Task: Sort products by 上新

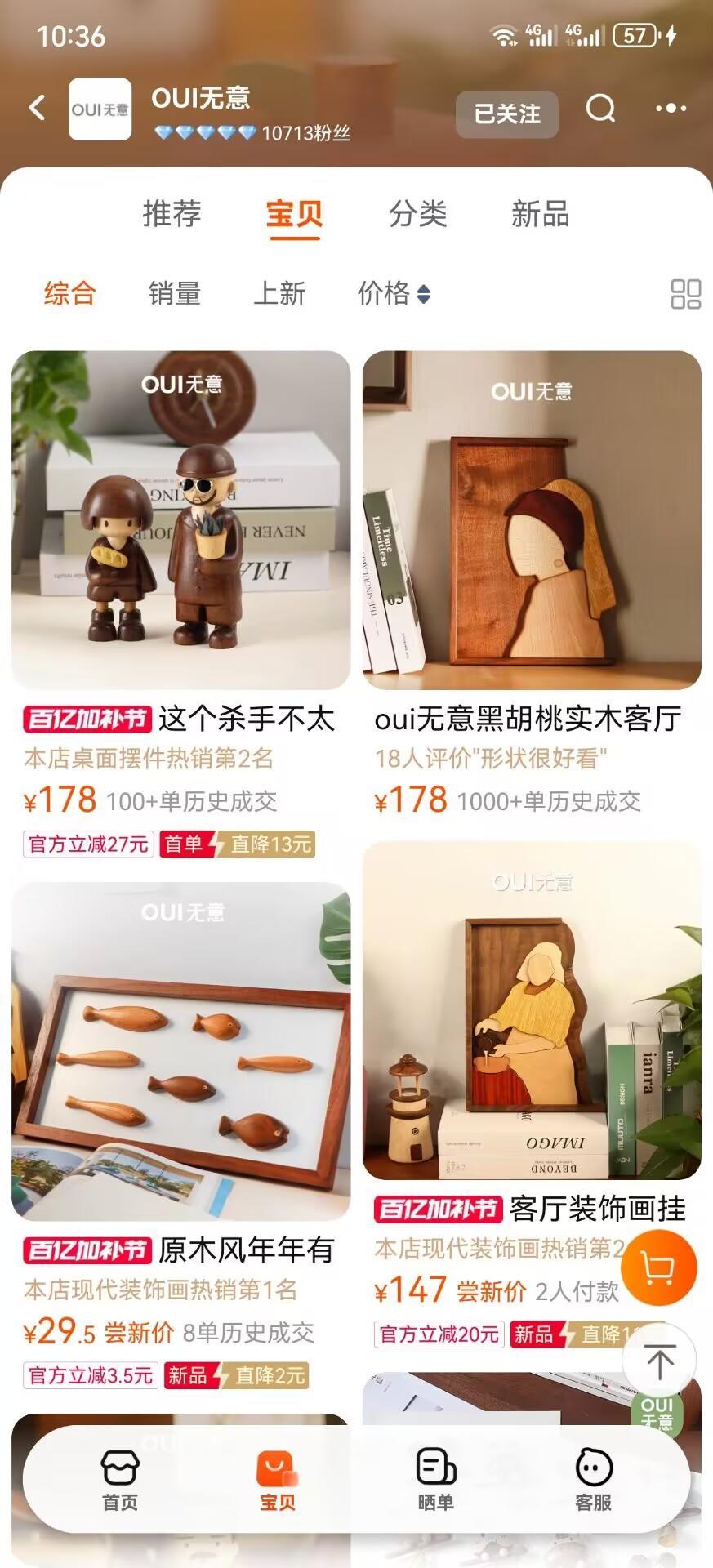Action: click(279, 293)
